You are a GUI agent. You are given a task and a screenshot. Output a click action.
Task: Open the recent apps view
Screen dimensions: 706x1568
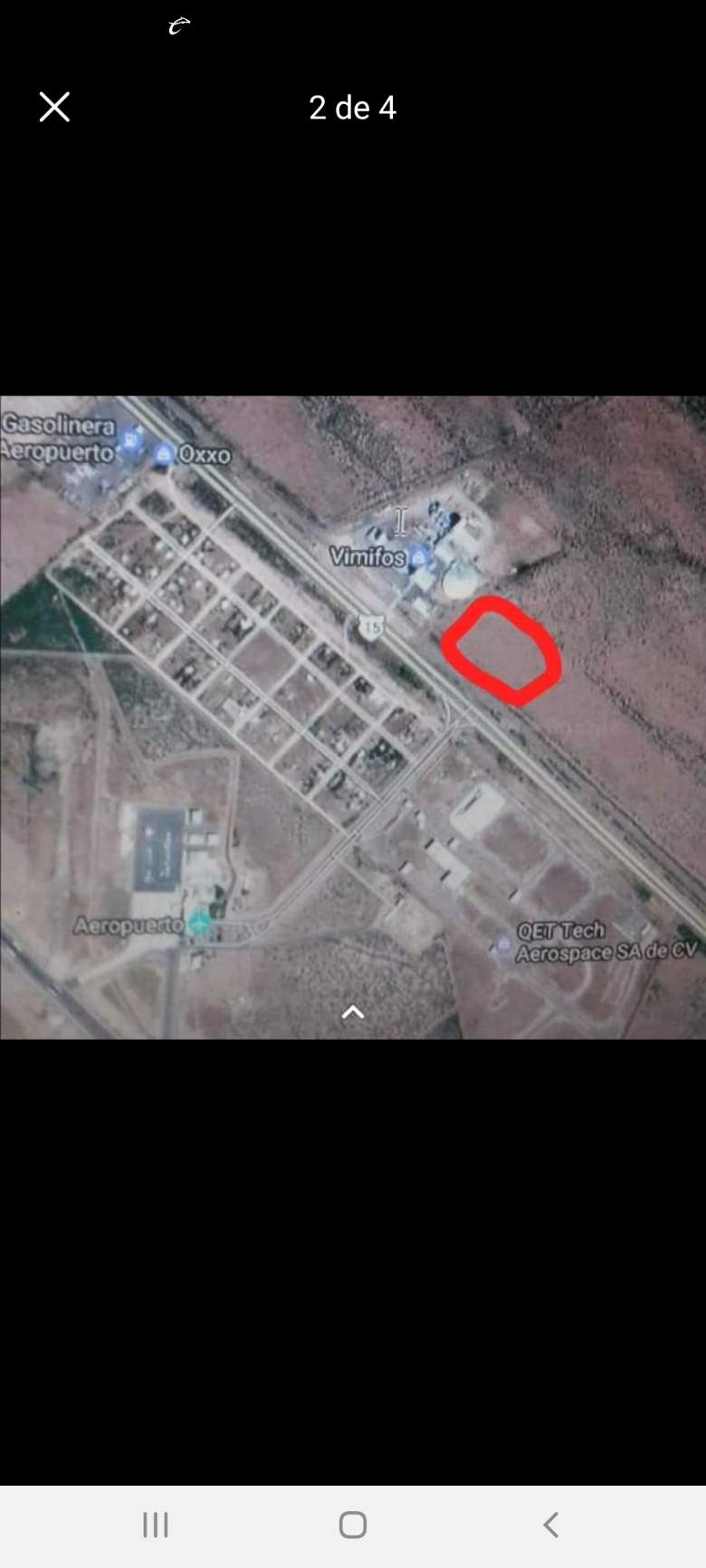pyautogui.click(x=156, y=1525)
